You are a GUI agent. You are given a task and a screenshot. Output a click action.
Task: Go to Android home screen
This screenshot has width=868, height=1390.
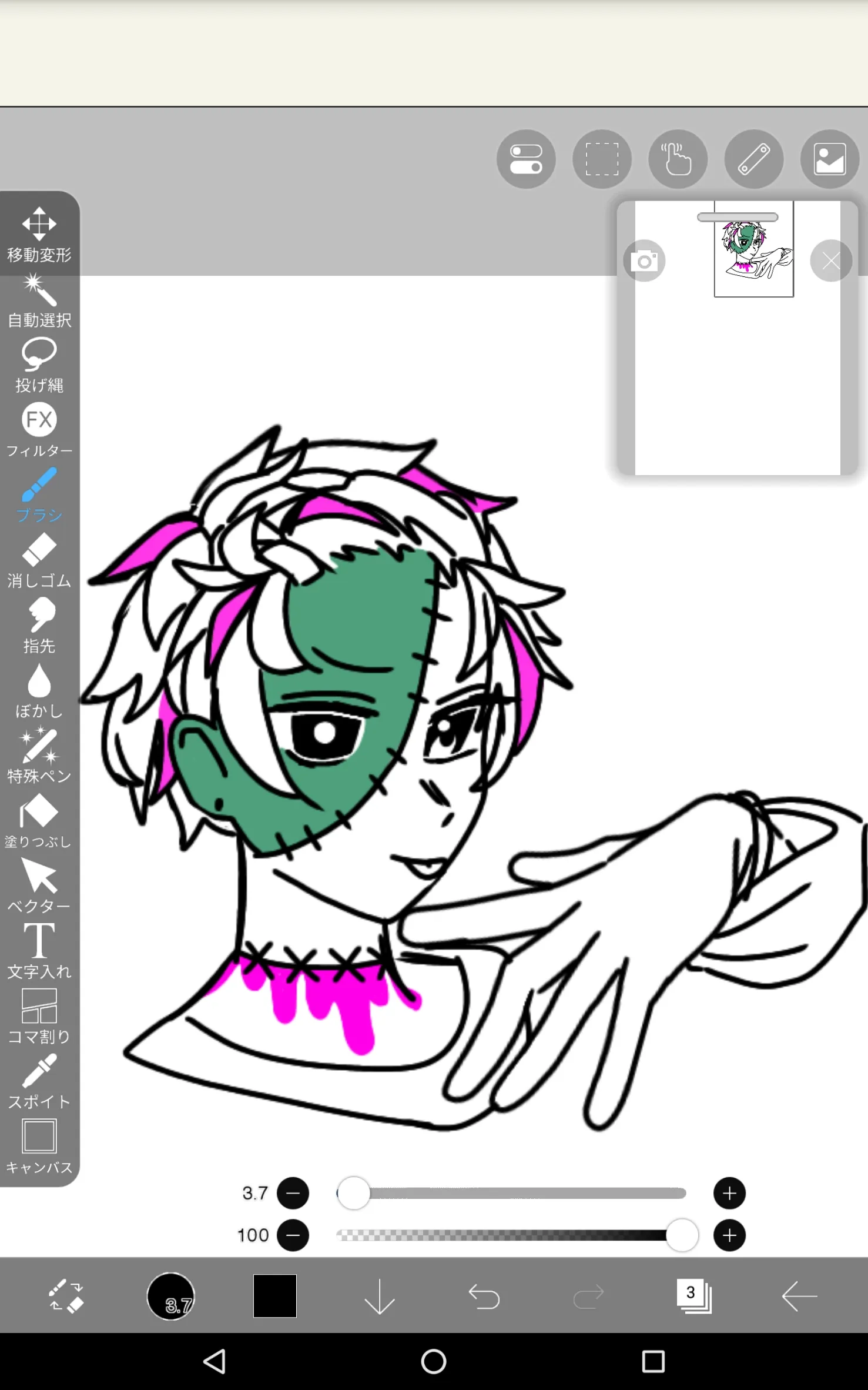(x=434, y=1361)
